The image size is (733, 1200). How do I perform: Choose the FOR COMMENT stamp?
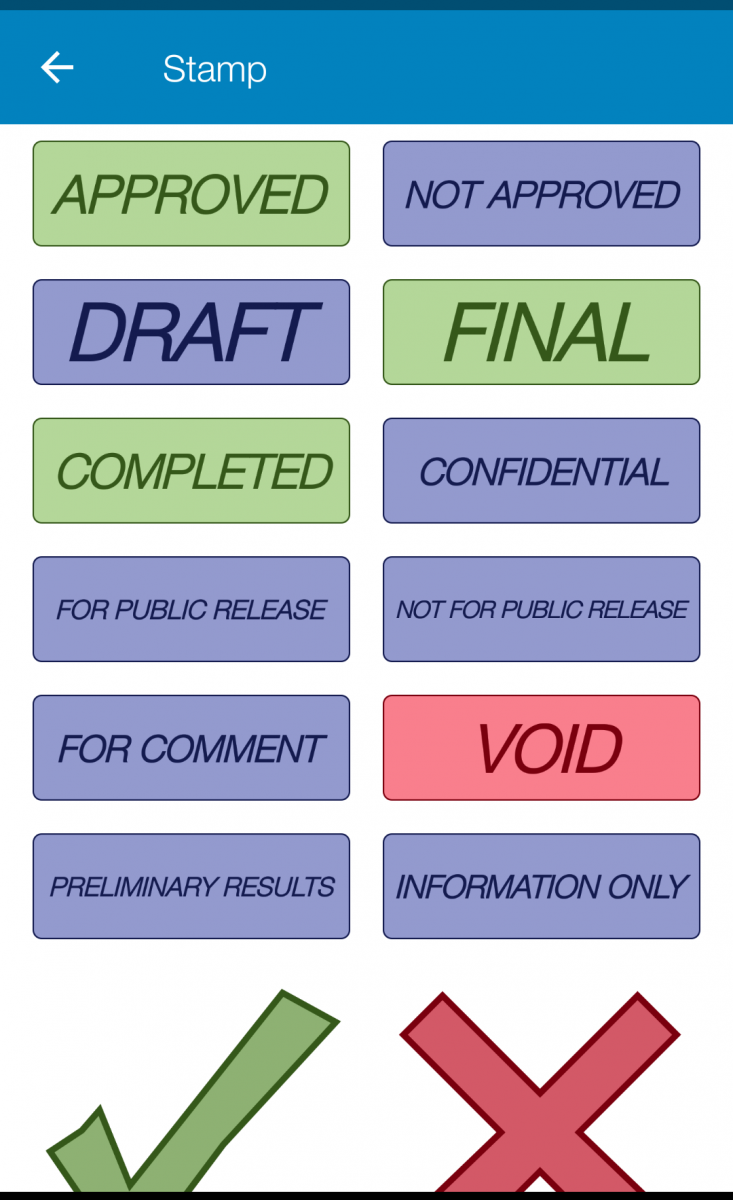pyautogui.click(x=190, y=747)
